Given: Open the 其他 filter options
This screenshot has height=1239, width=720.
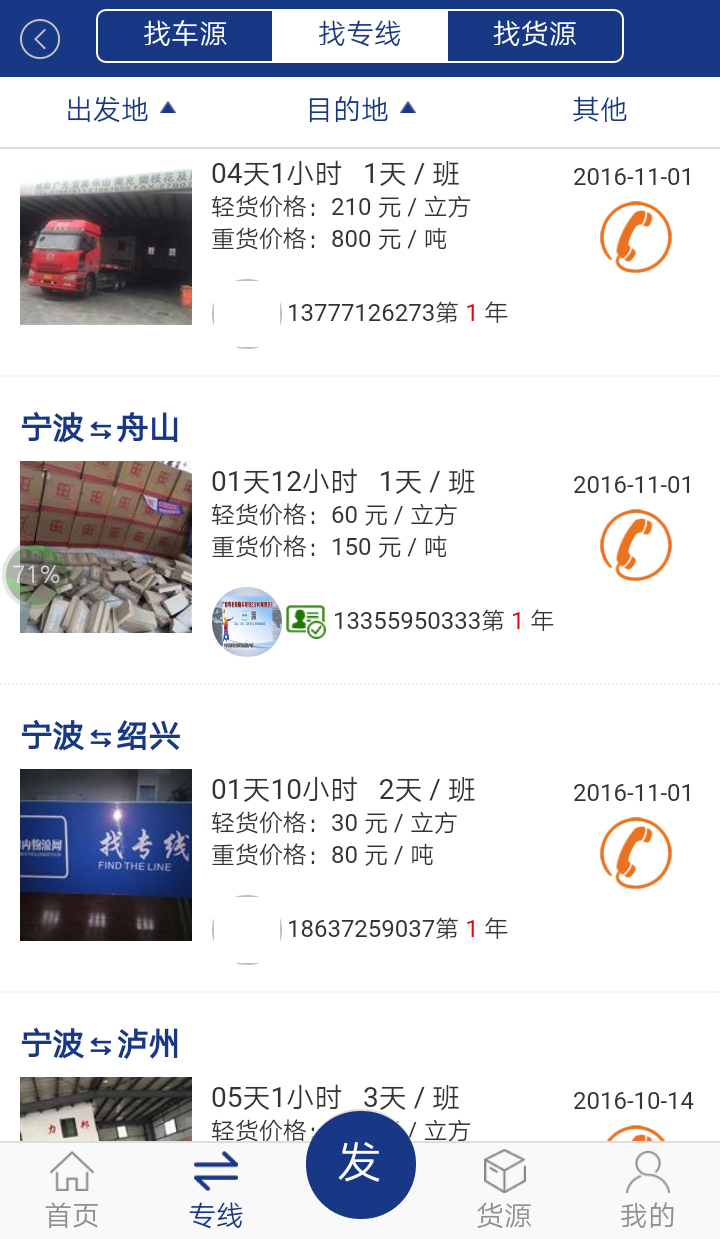Looking at the screenshot, I should tap(598, 110).
